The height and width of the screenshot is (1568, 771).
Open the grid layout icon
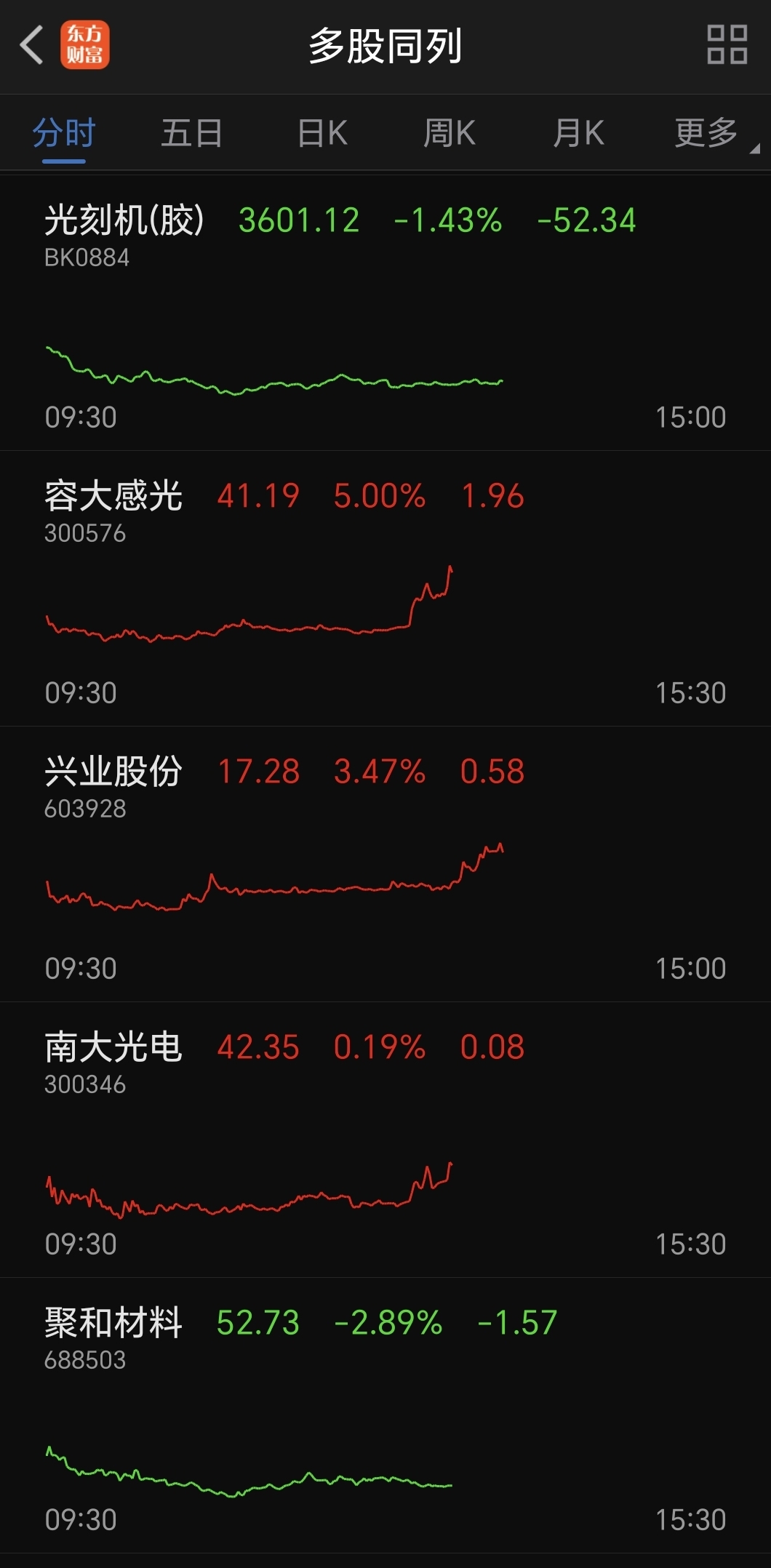point(727,45)
